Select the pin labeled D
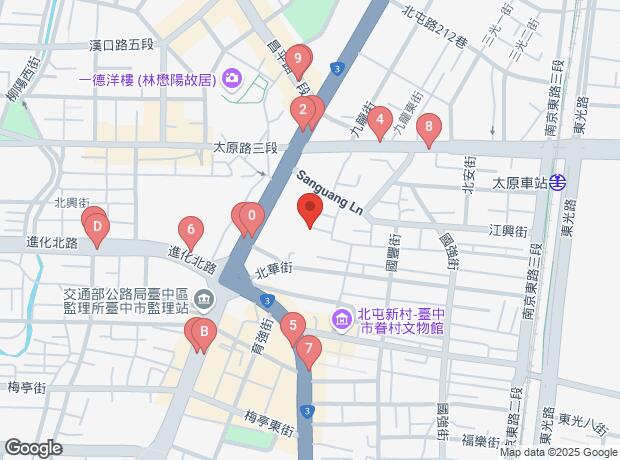620x460 pixels. pyautogui.click(x=97, y=227)
